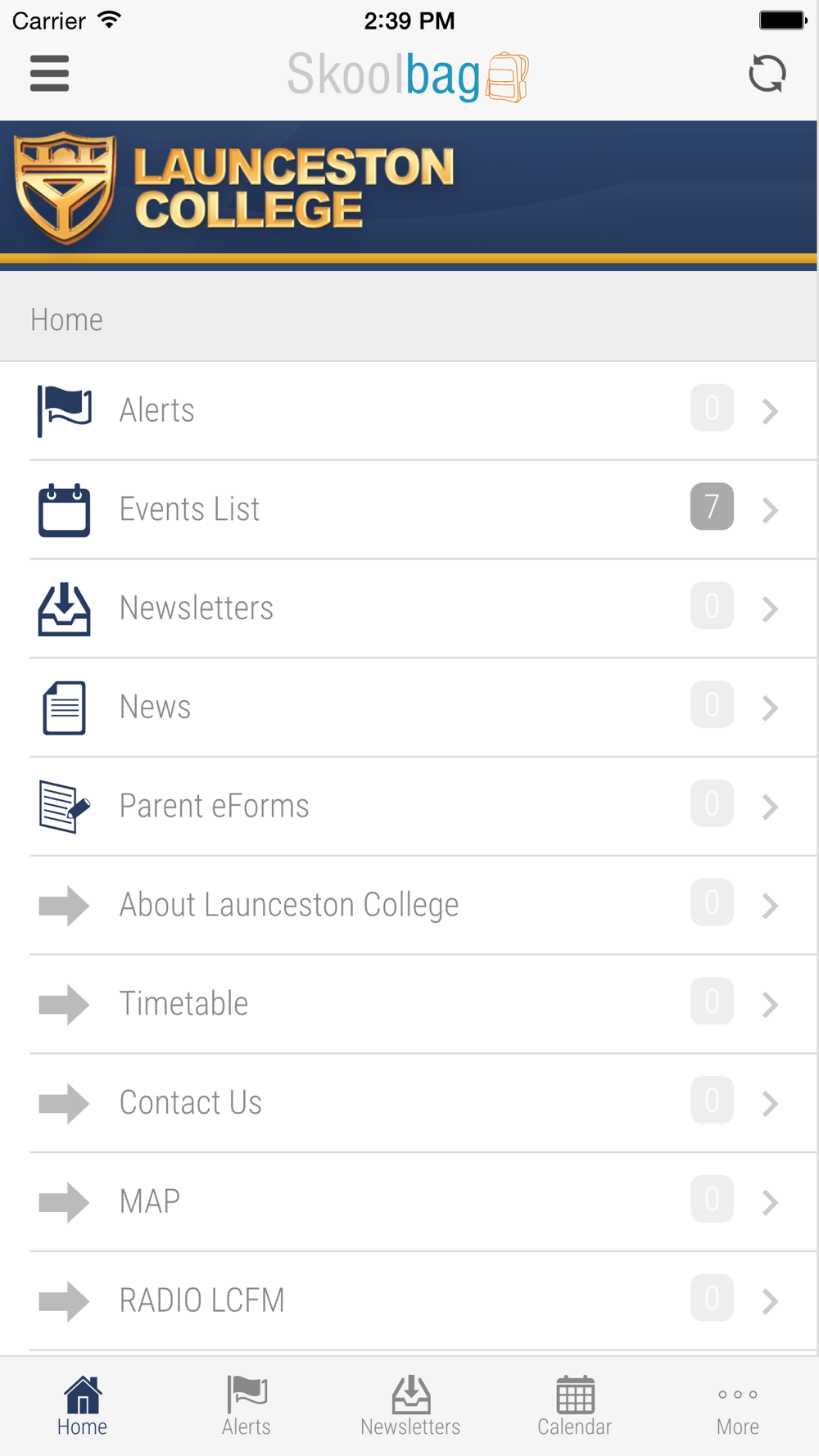Open Events List
Viewport: 819px width, 1456px height.
pyautogui.click(x=409, y=509)
